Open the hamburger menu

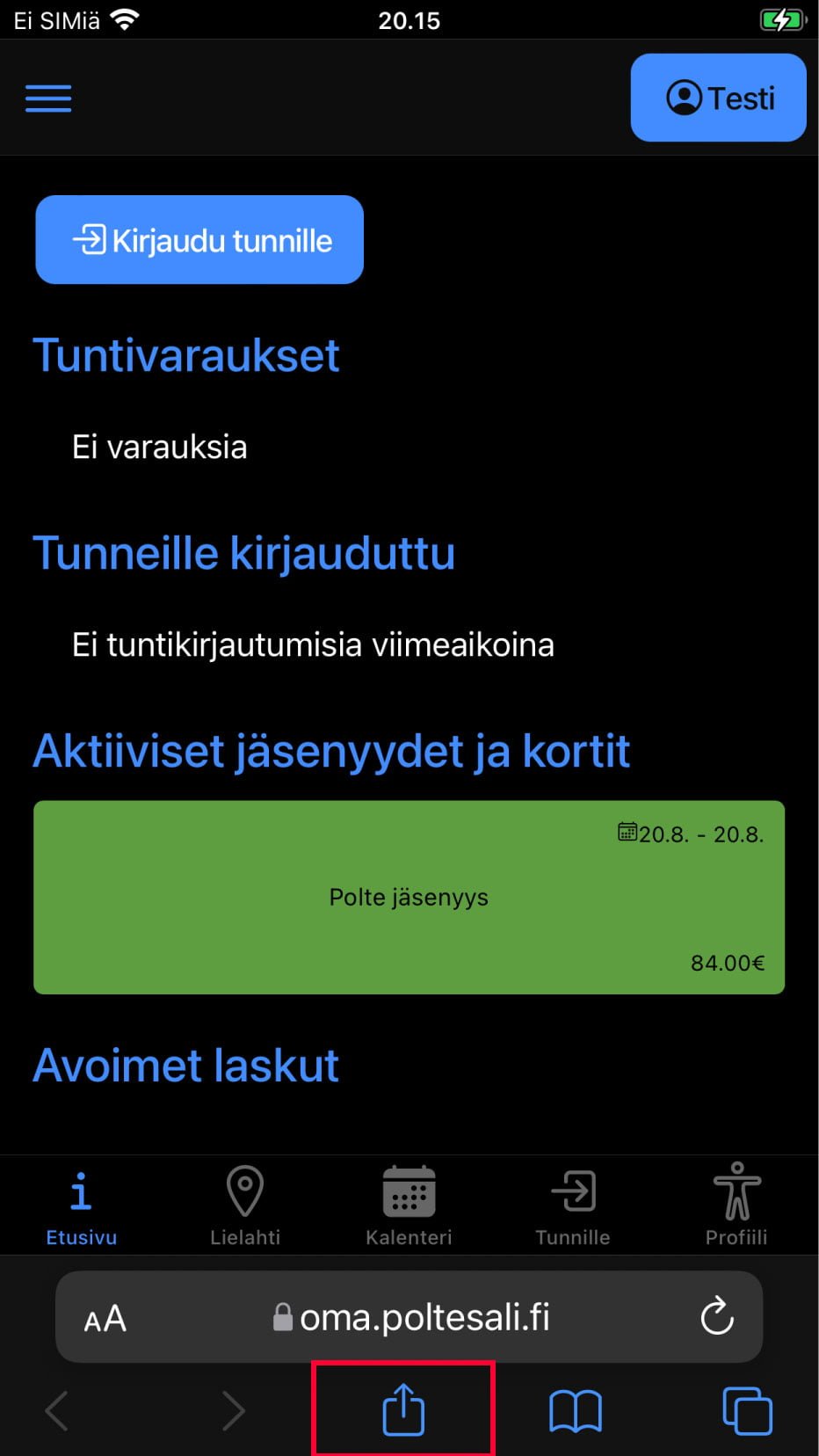pos(48,98)
